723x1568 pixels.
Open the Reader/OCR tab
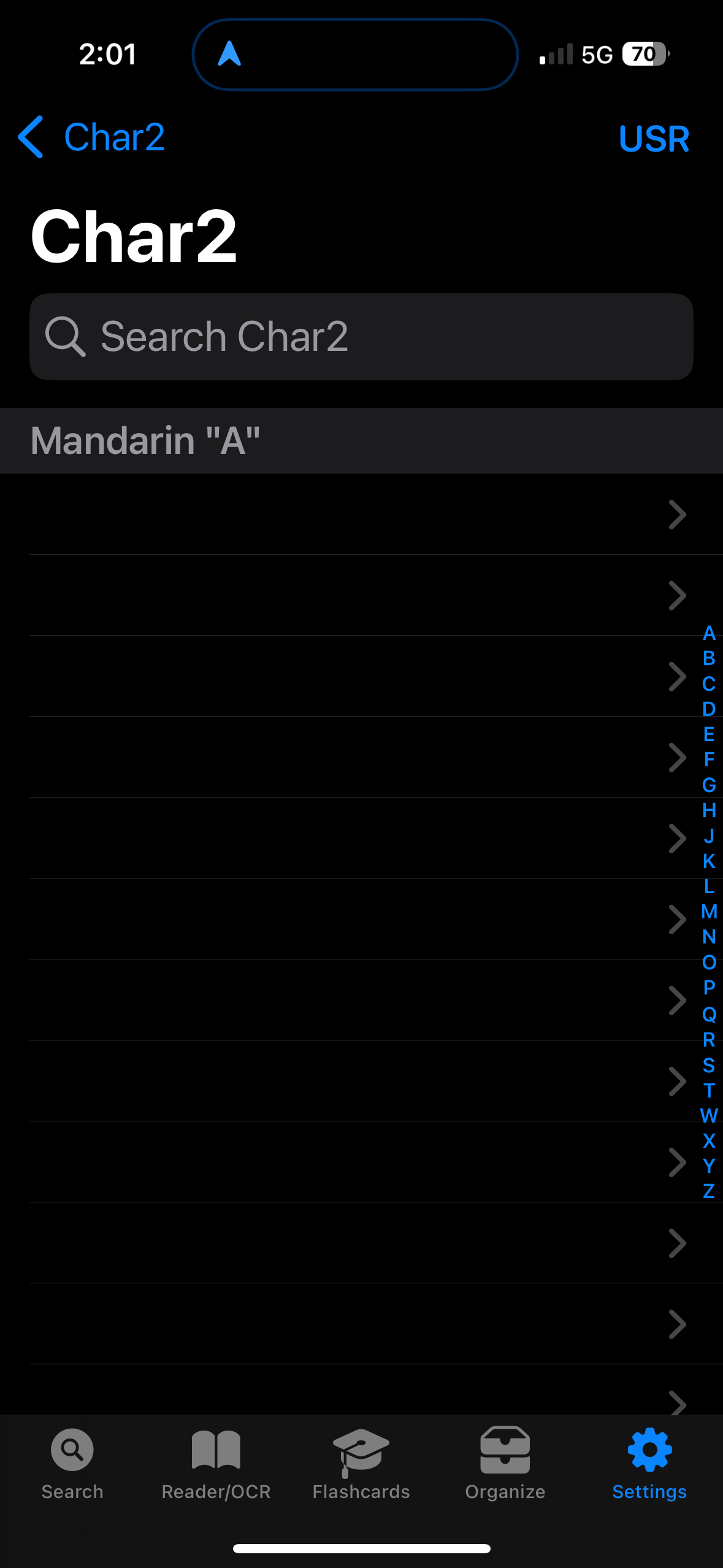(216, 1464)
